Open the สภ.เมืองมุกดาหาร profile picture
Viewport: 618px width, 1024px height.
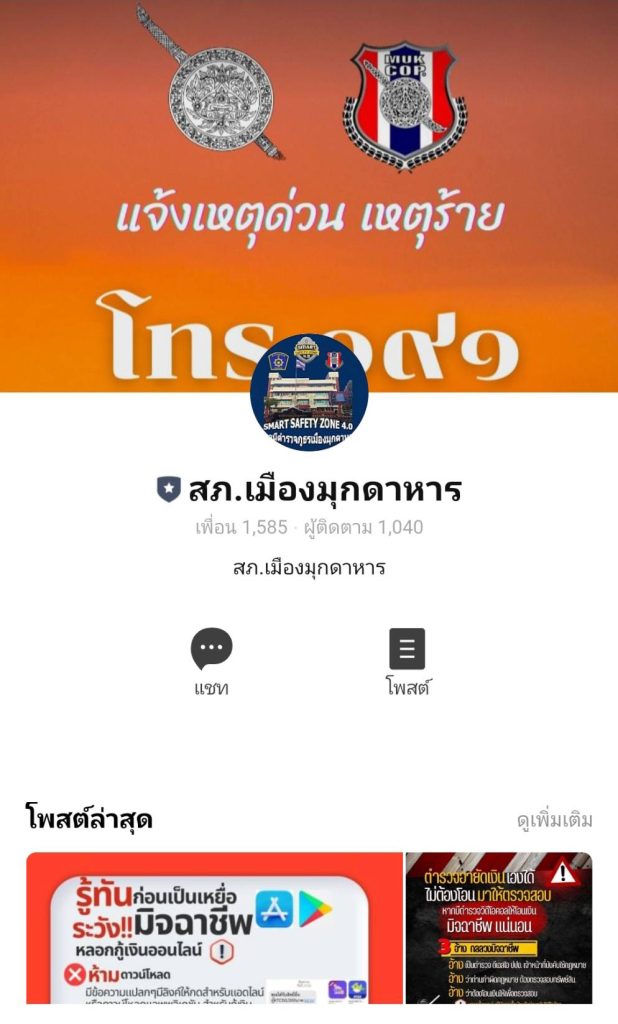pos(309,392)
